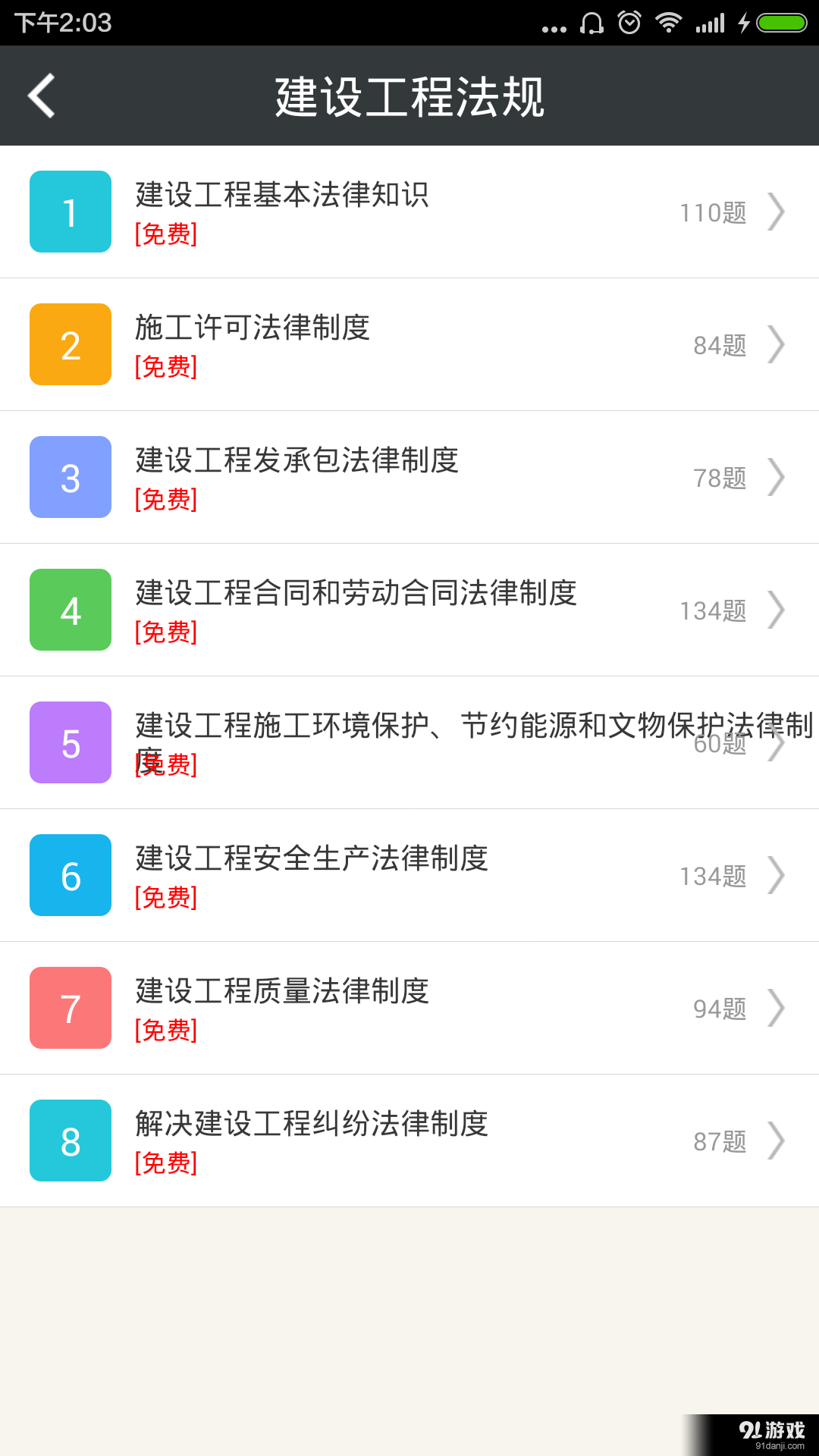
Task: Open the 建设工程质量法律制度 chapter entry
Action: point(409,1008)
